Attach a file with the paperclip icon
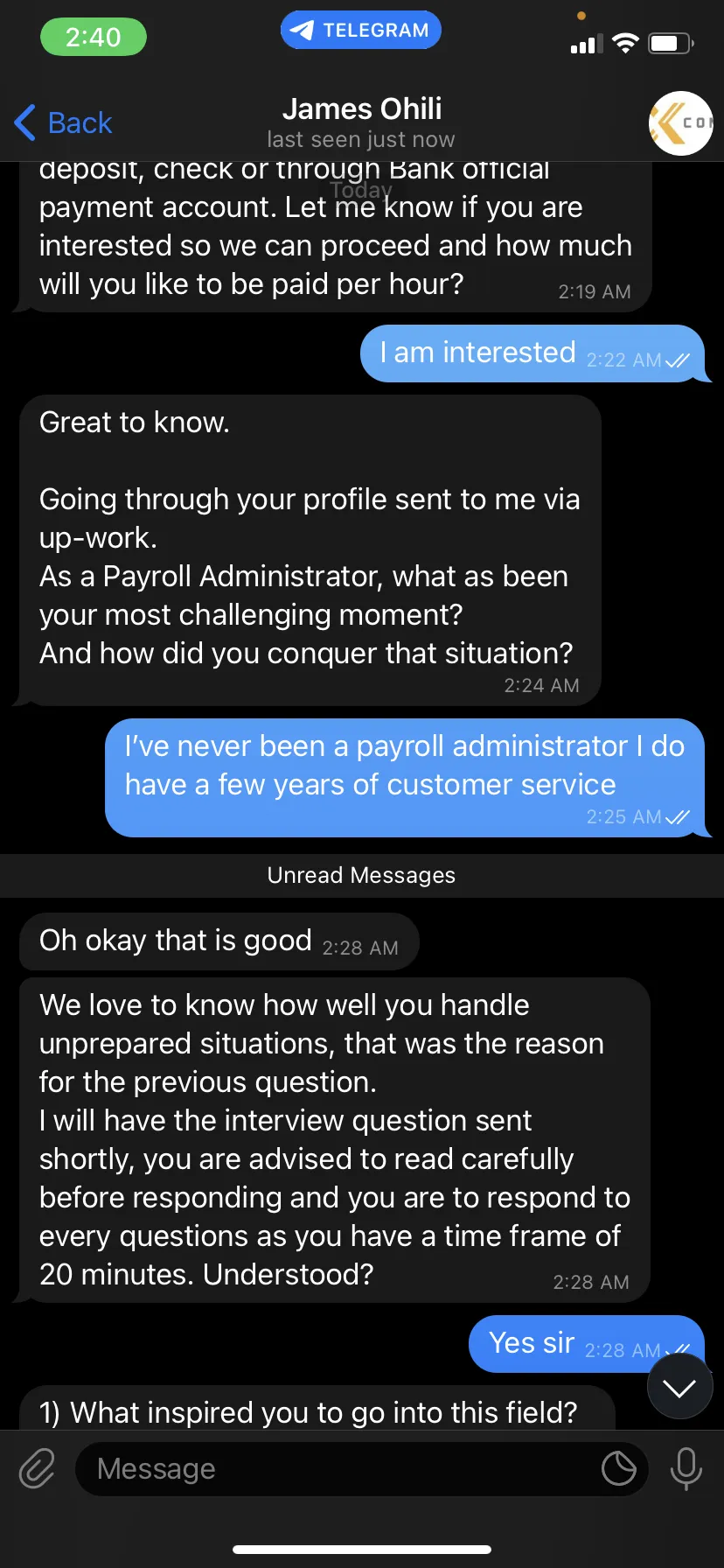The height and width of the screenshot is (1568, 724). [37, 1468]
